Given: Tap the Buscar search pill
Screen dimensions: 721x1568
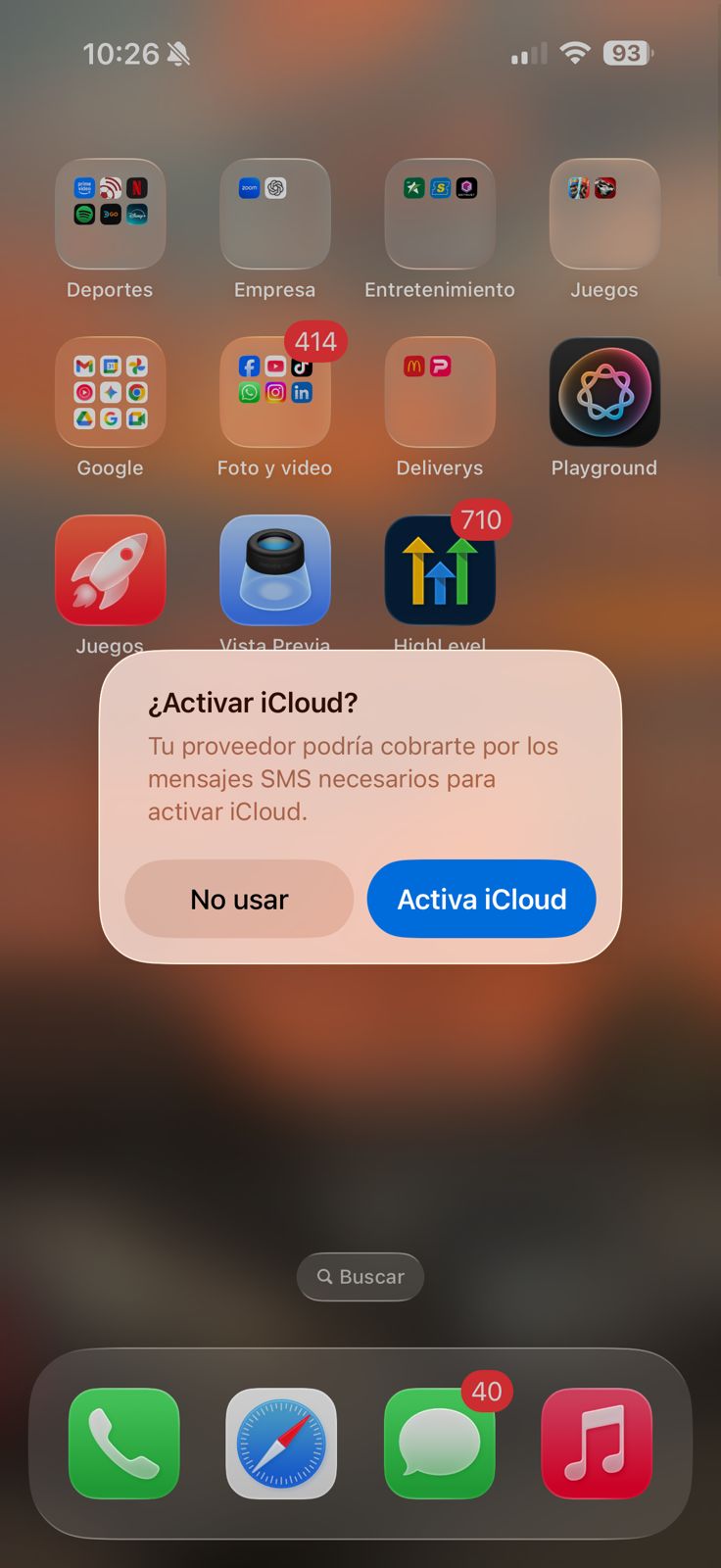Looking at the screenshot, I should 360,1277.
